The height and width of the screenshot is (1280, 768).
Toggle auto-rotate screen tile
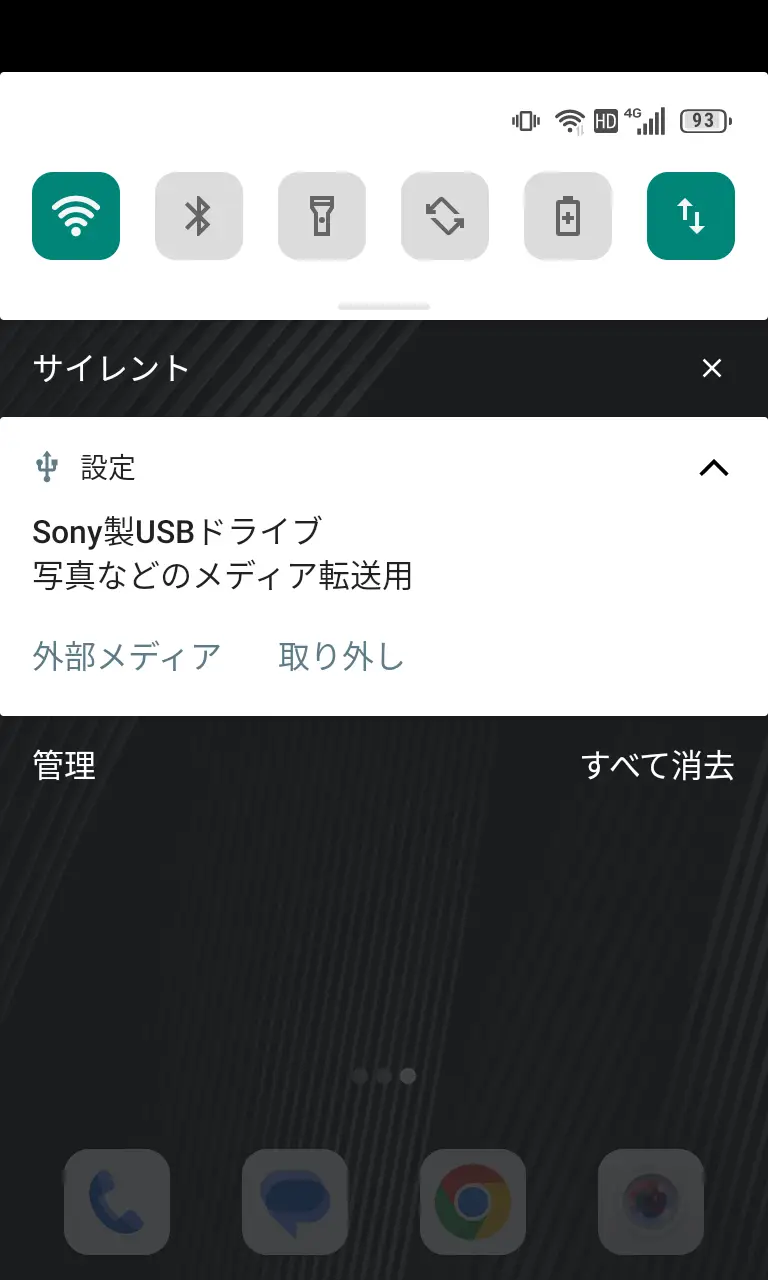[445, 216]
